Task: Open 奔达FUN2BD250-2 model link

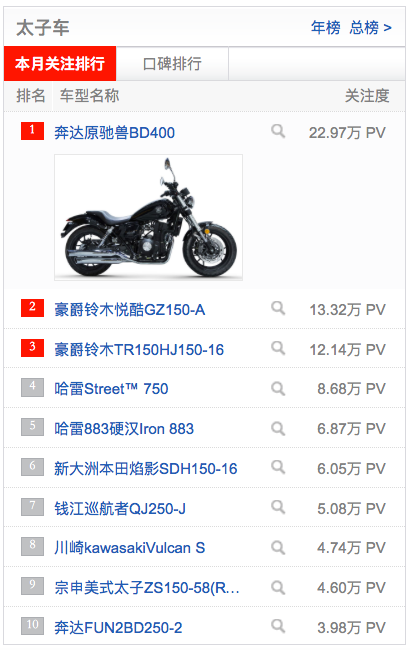Action: [x=118, y=628]
